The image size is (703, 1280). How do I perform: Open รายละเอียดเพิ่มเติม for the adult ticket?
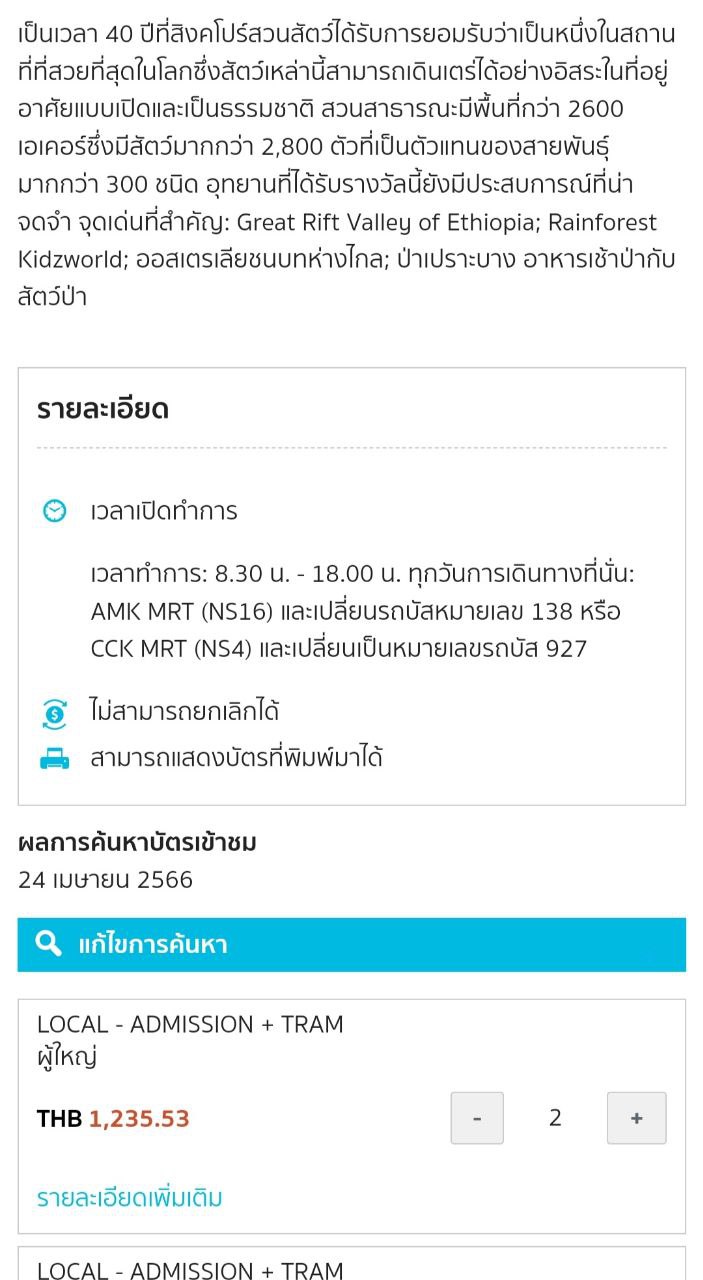tap(129, 1197)
